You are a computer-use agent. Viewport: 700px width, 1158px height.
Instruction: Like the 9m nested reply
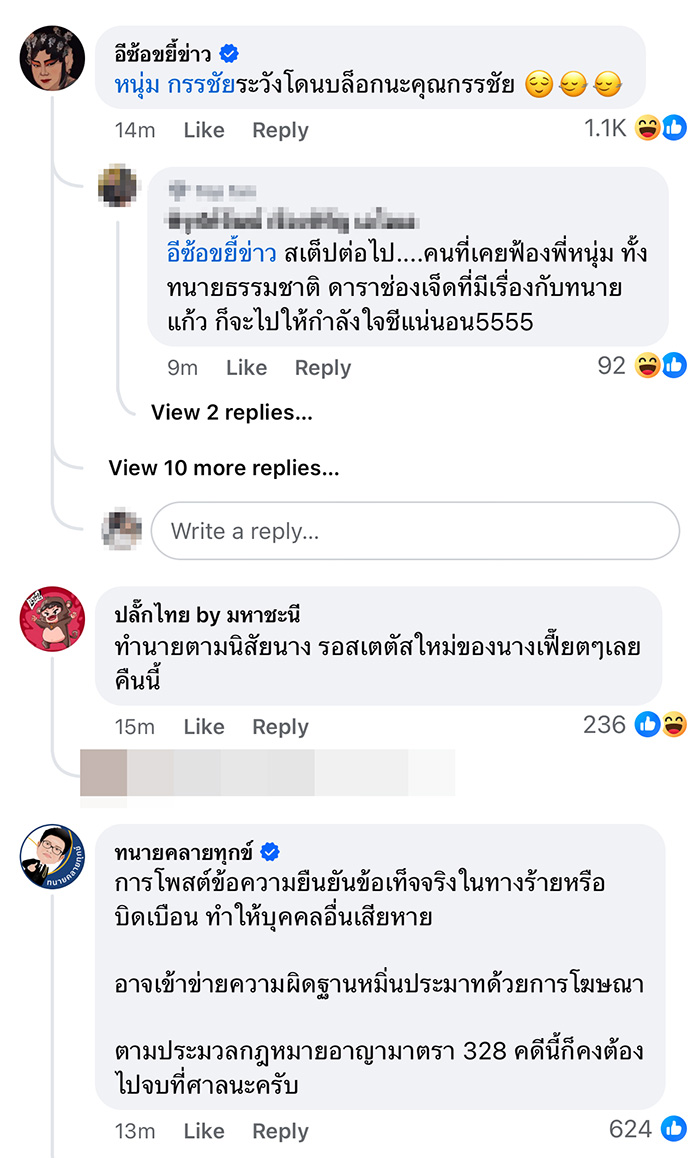coord(246,368)
